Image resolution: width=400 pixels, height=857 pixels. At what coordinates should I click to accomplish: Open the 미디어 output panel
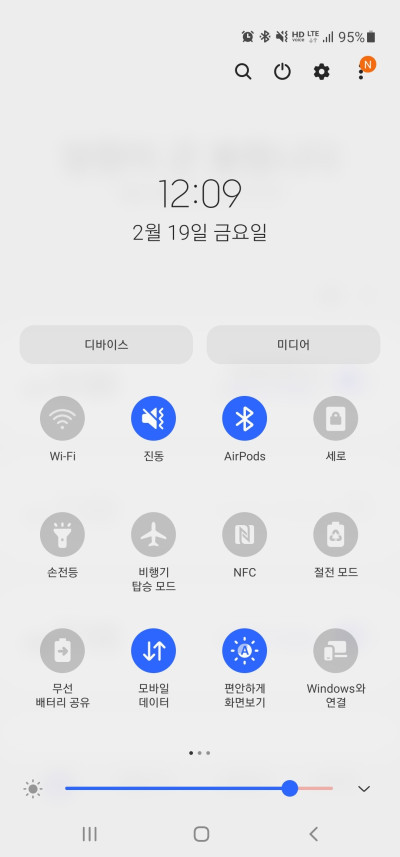pyautogui.click(x=293, y=344)
